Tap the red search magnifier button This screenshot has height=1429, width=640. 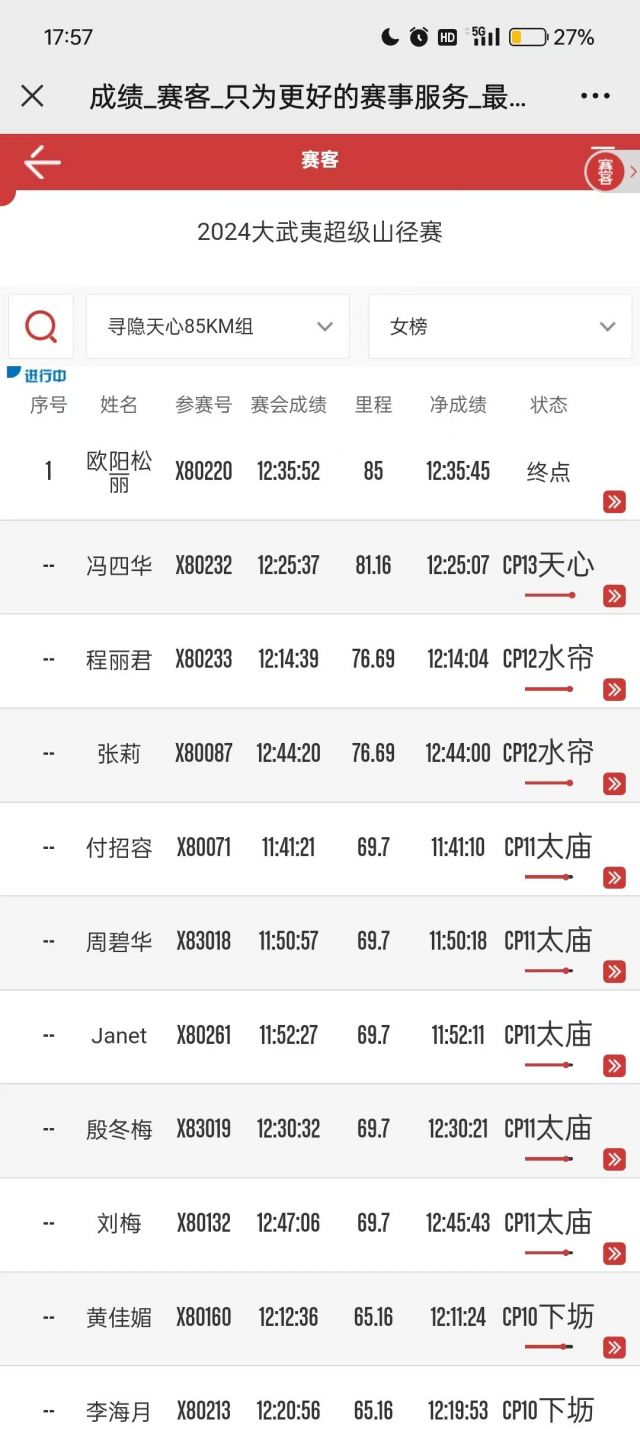point(41,326)
